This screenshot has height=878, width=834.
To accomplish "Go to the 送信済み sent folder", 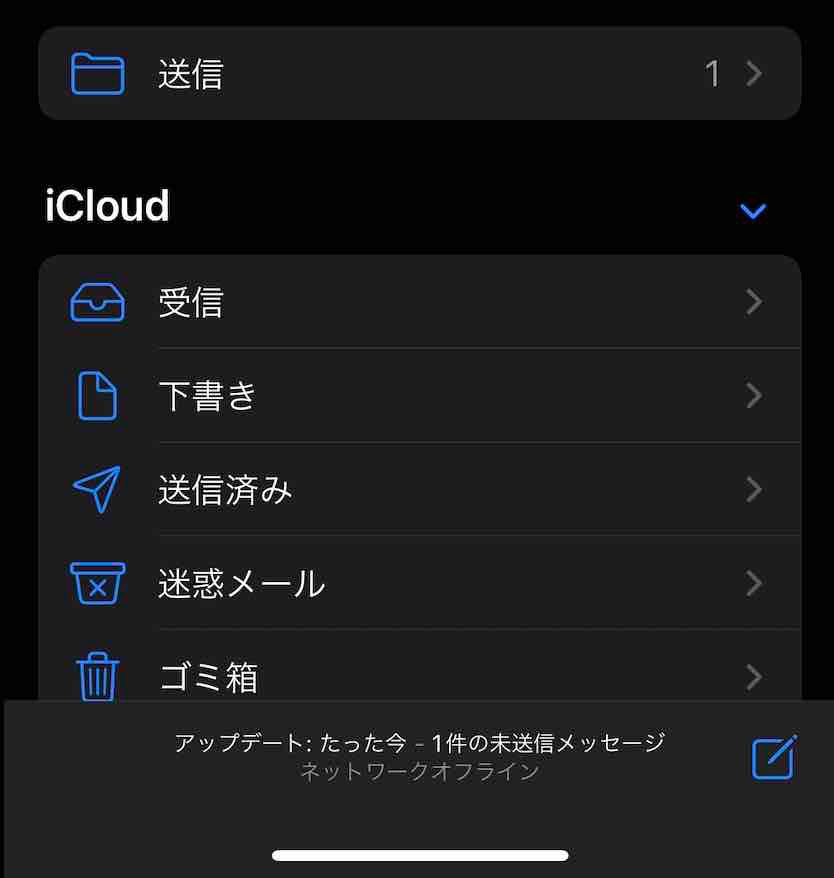I will point(418,489).
